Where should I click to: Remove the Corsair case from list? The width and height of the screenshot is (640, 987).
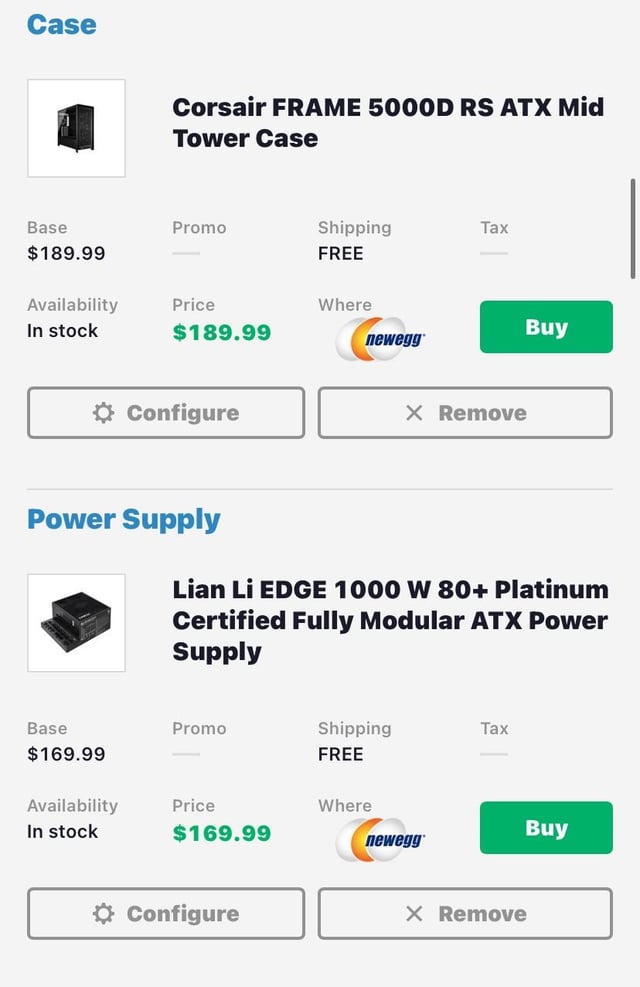(x=465, y=413)
